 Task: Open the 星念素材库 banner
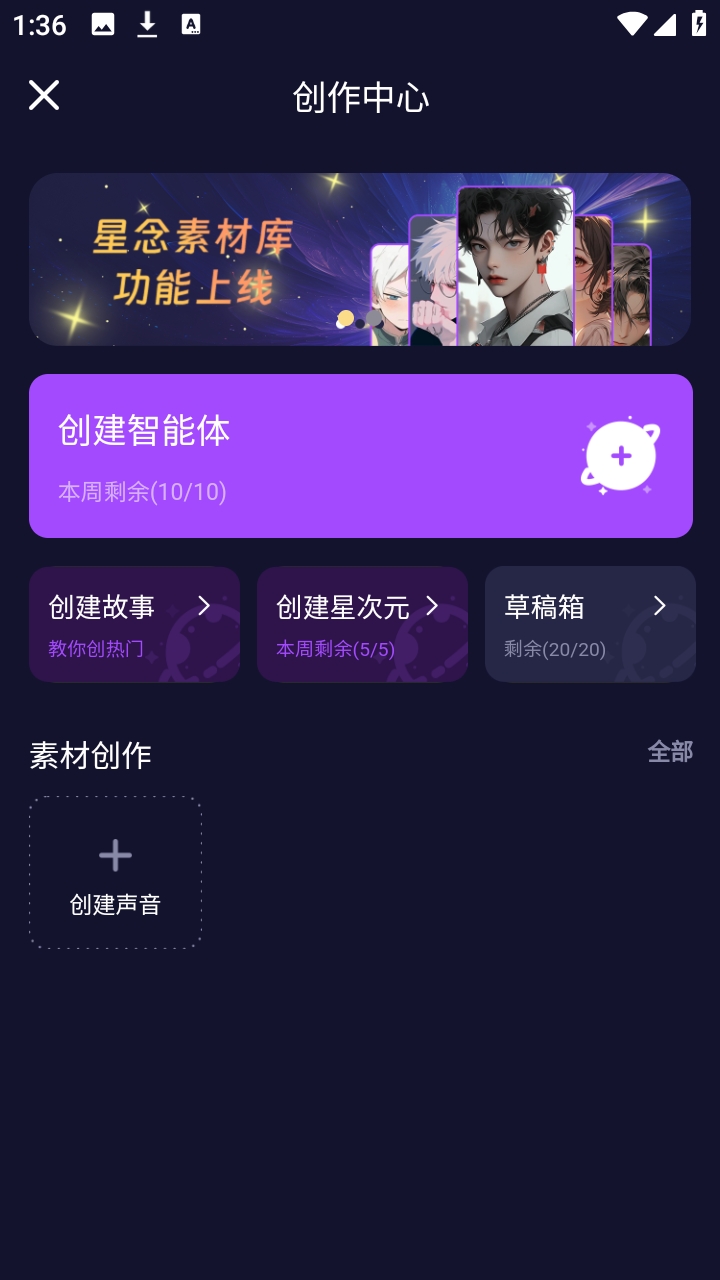[x=360, y=259]
